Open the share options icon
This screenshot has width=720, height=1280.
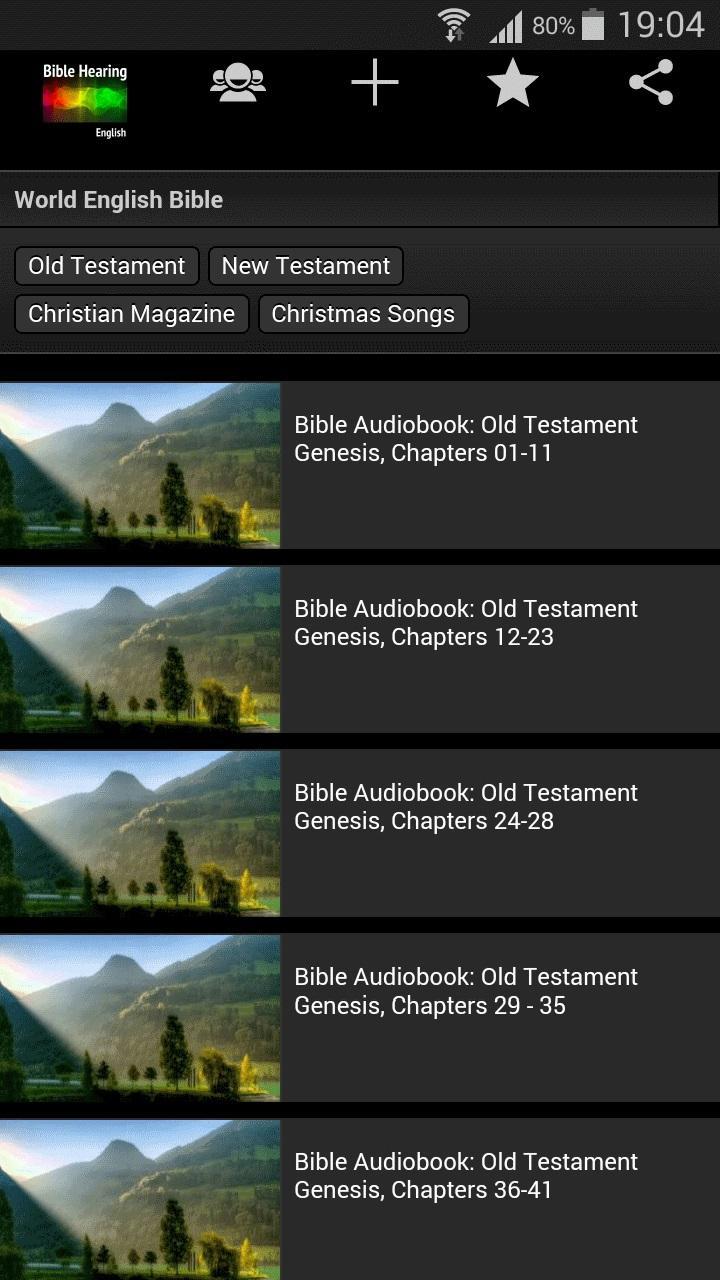[x=651, y=83]
